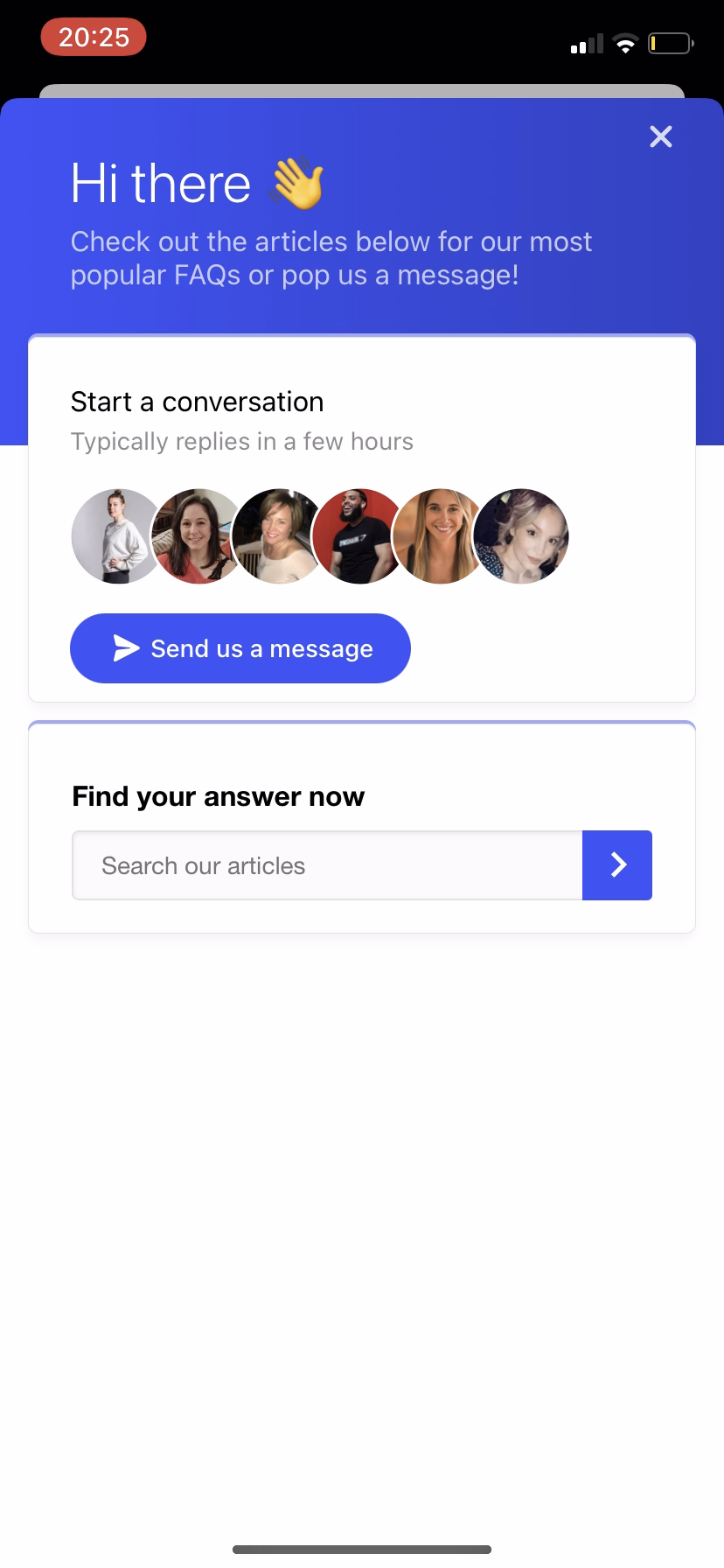Viewport: 724px width, 1568px height.
Task: Focus the Search our articles field
Action: (327, 865)
